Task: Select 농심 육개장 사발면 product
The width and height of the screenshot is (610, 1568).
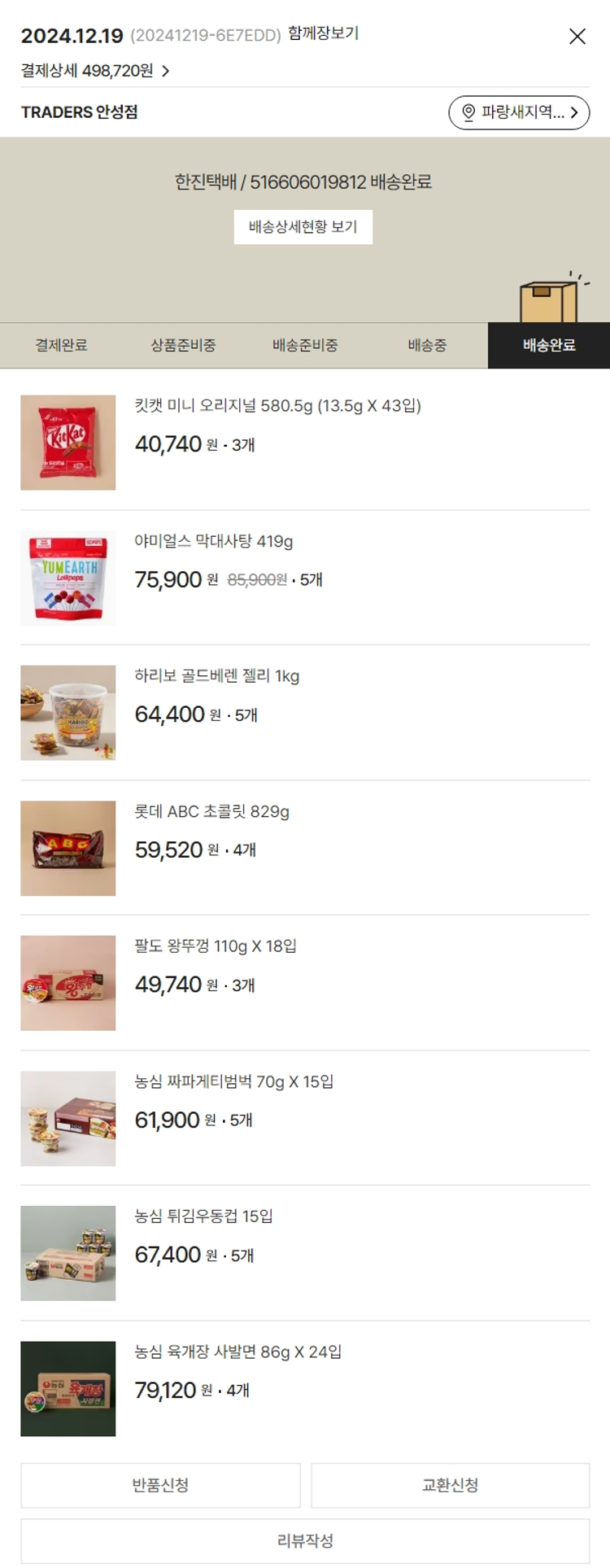Action: coord(237,1352)
